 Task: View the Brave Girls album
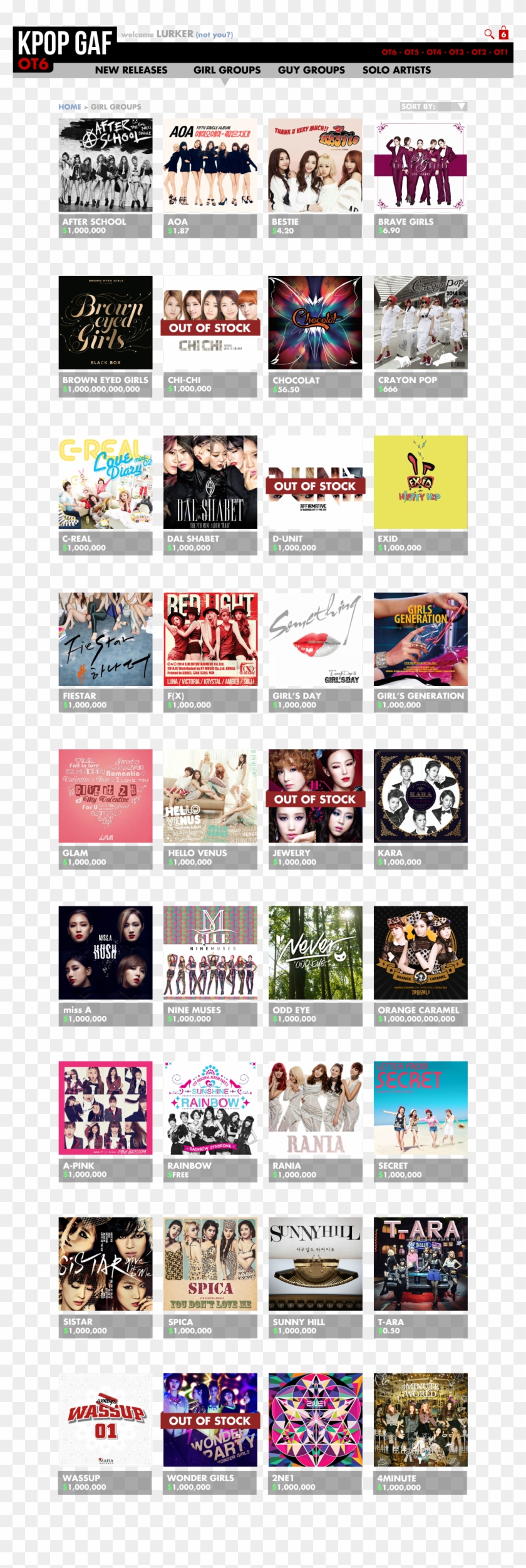tap(420, 166)
